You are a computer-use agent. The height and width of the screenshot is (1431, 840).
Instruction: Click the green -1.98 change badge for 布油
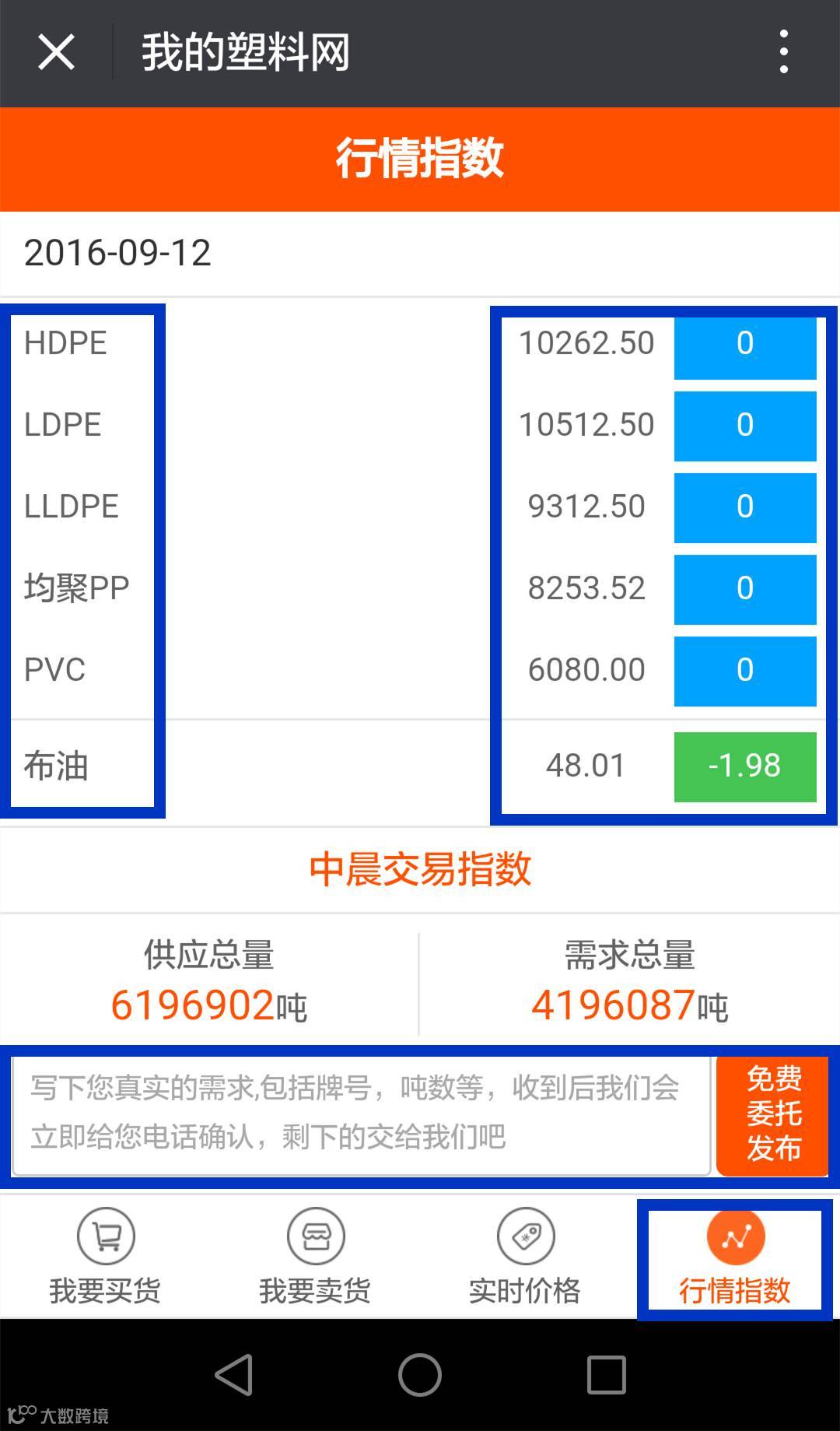click(744, 766)
